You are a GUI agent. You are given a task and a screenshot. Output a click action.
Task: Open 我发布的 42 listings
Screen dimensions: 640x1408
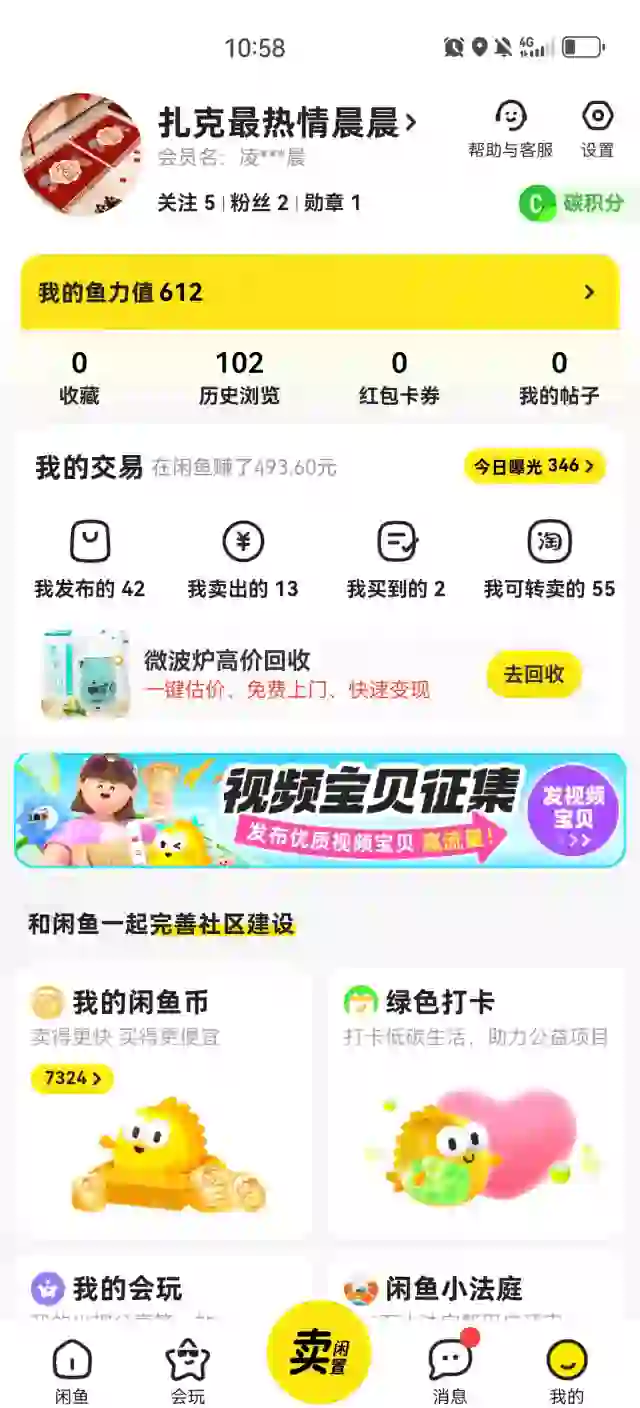pos(90,561)
